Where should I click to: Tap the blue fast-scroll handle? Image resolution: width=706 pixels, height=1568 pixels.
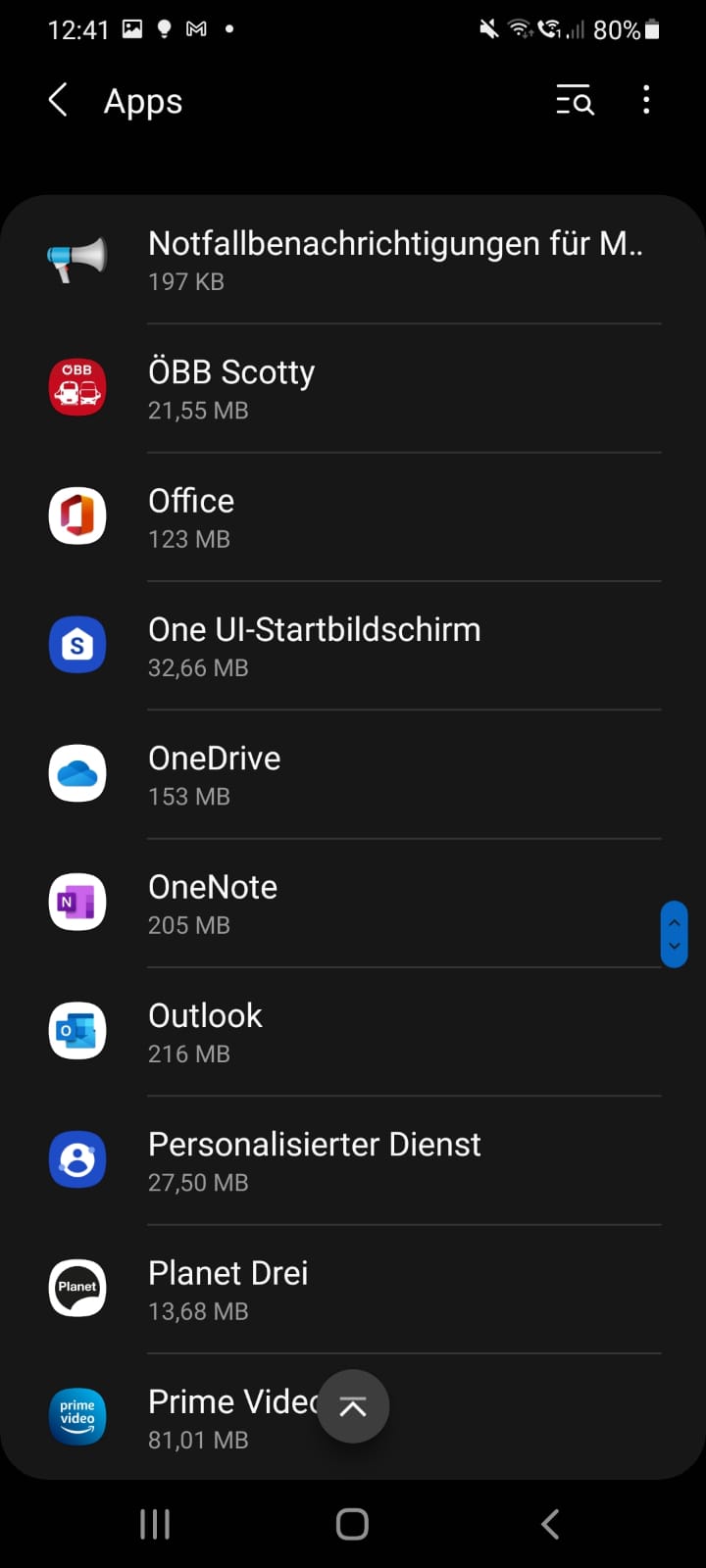(674, 934)
